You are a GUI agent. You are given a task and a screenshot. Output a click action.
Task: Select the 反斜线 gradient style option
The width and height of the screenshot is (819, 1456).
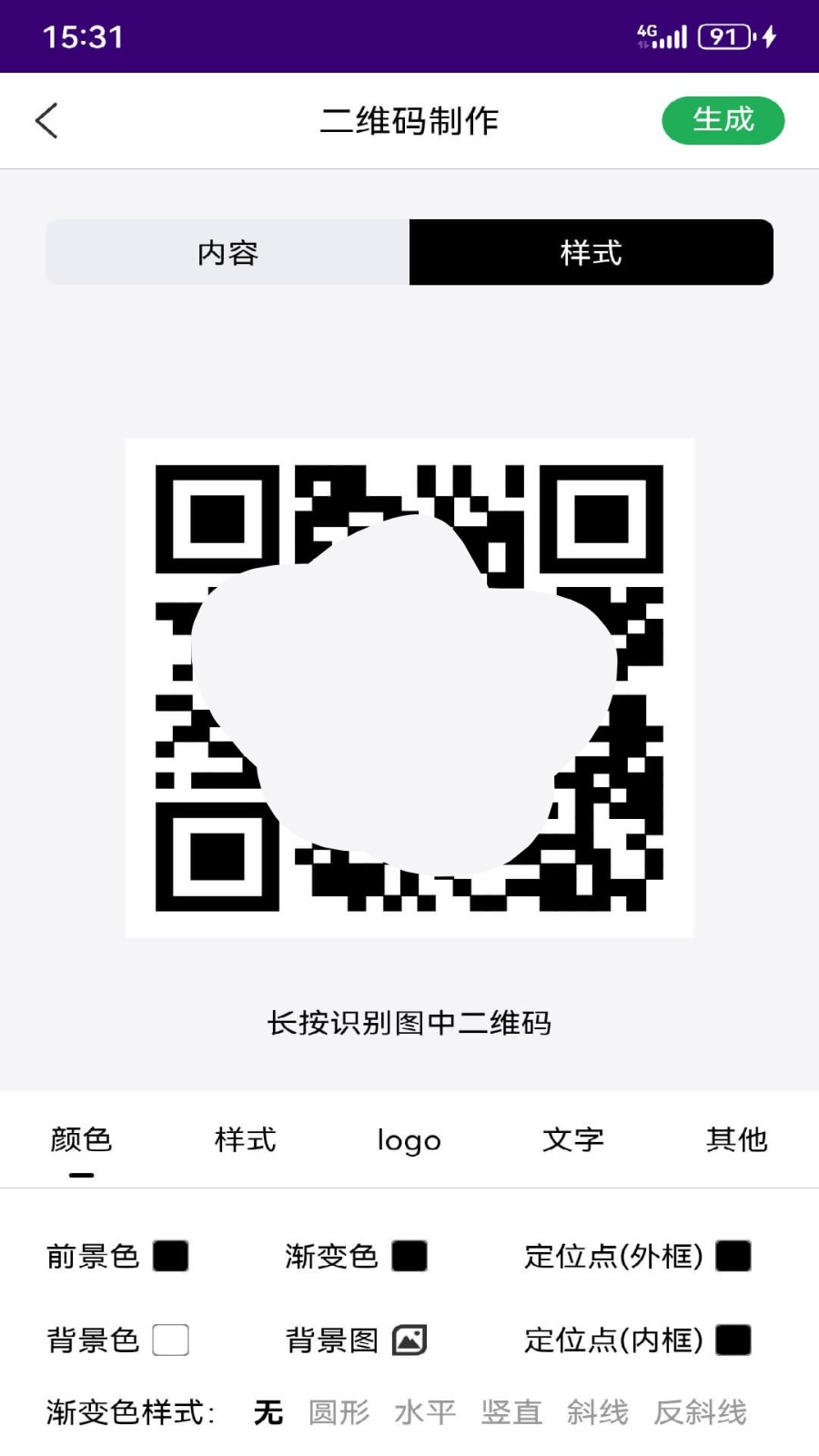click(699, 1412)
